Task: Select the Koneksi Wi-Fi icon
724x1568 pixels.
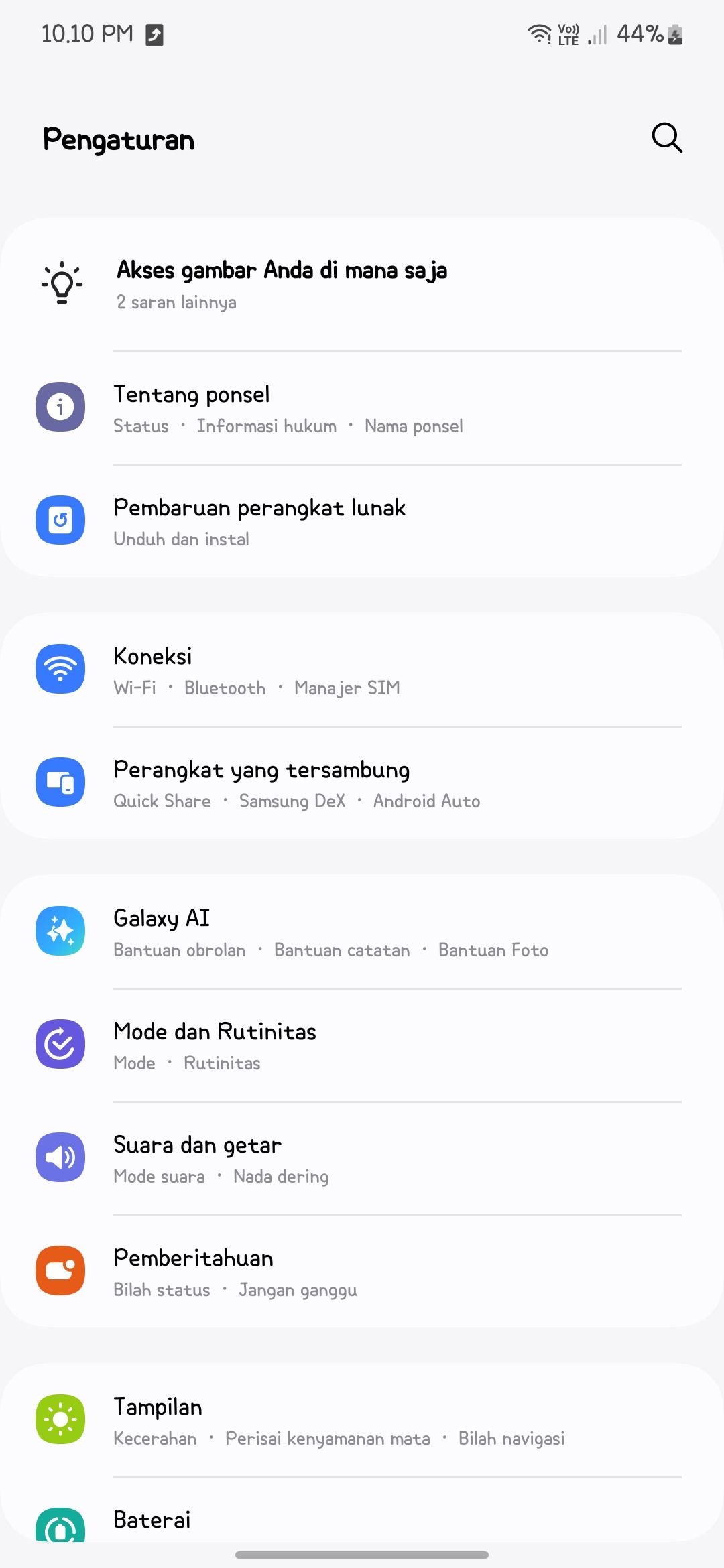Action: 60,669
